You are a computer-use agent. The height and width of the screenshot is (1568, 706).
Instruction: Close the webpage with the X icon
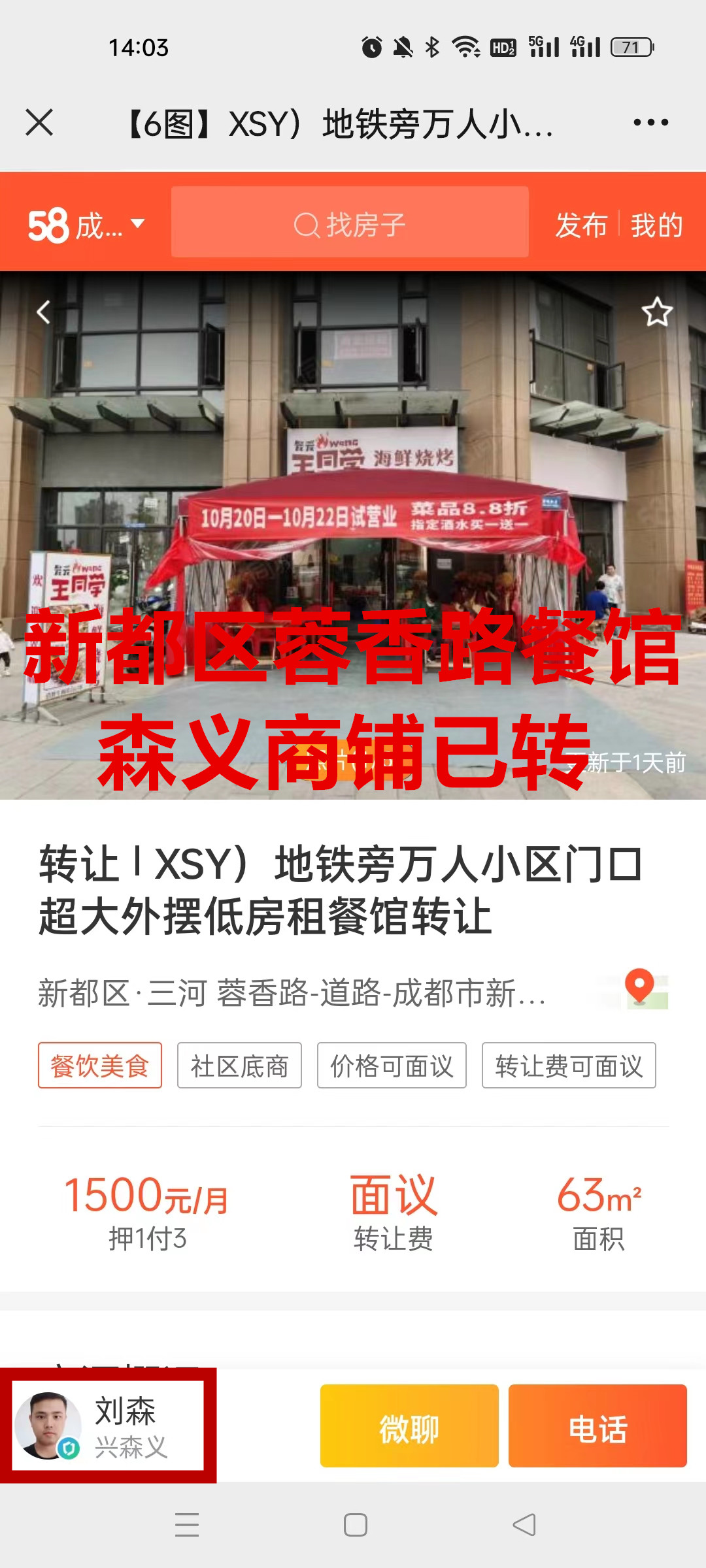(39, 122)
